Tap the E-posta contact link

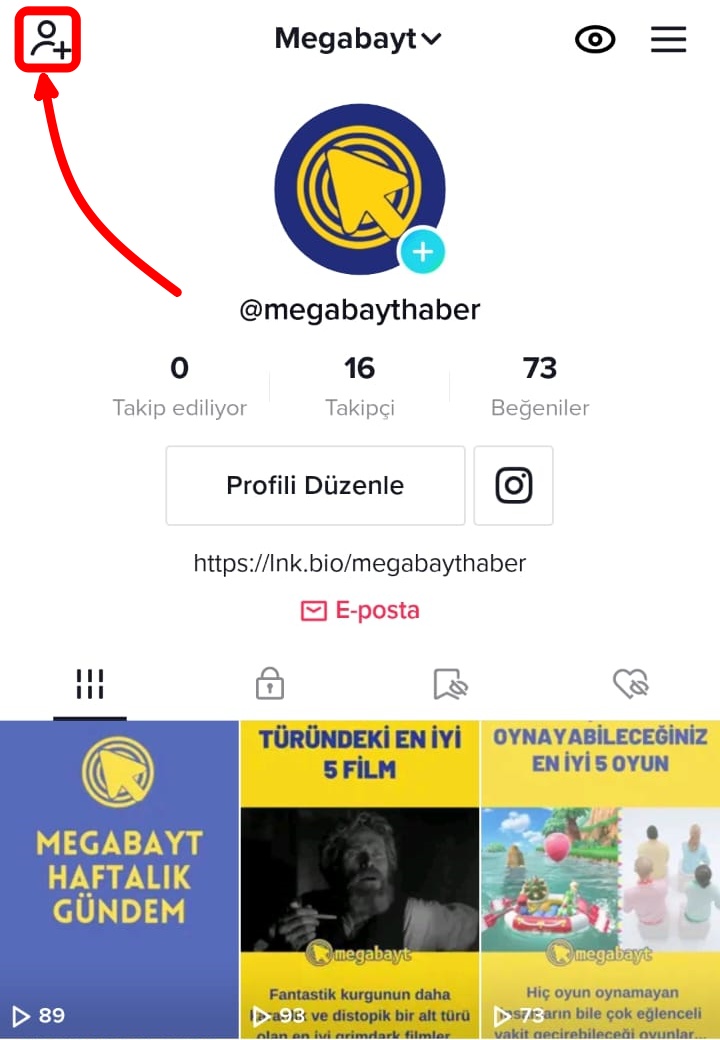[360, 610]
